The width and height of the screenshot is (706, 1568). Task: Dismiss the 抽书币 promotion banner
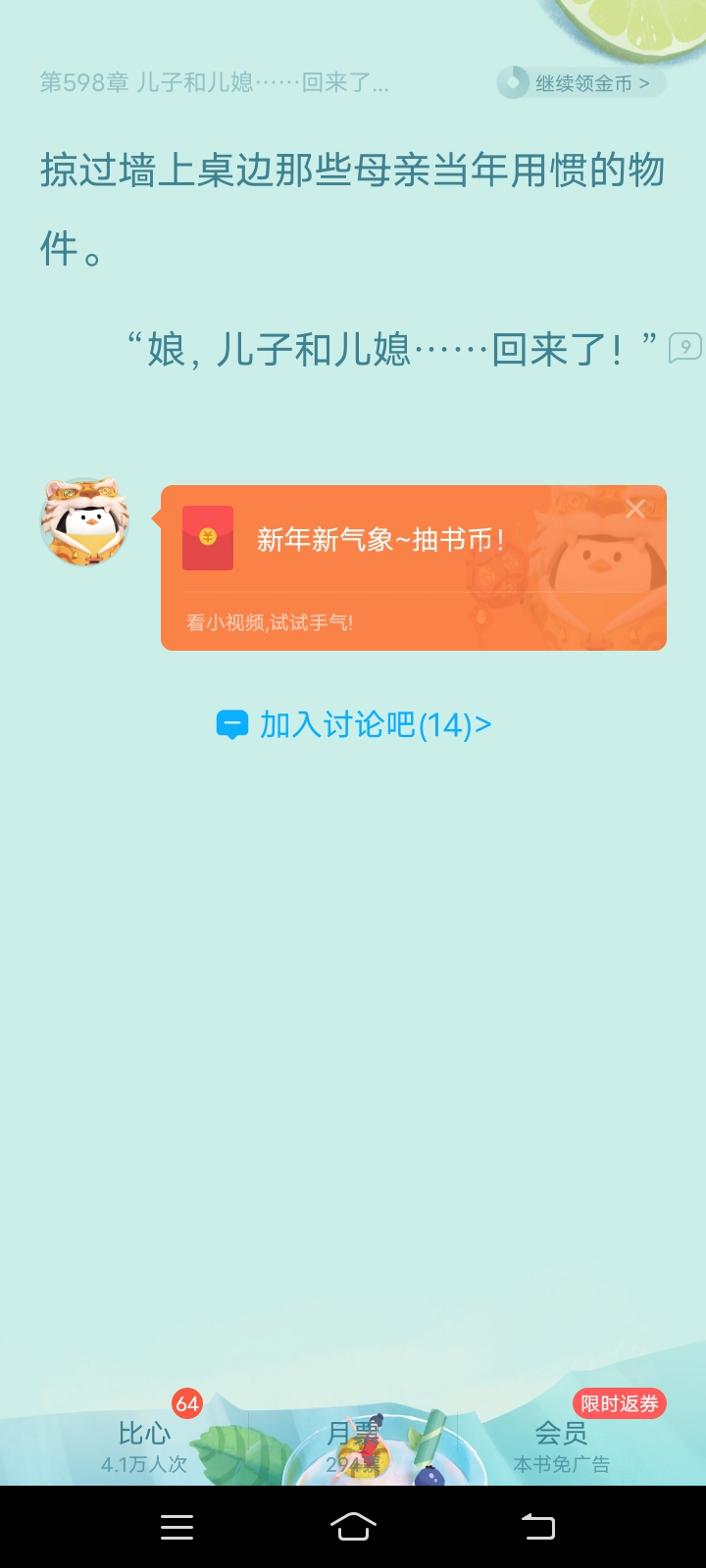tap(635, 509)
